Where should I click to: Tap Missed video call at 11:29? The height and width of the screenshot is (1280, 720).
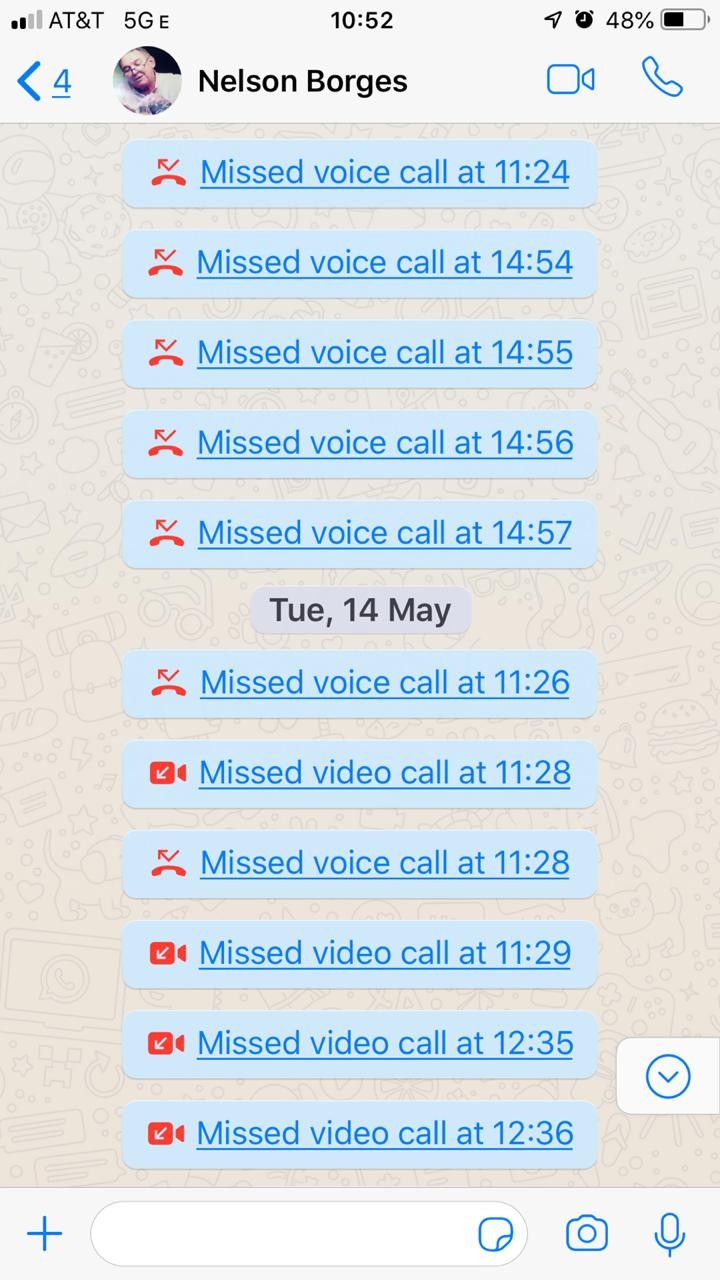click(384, 953)
